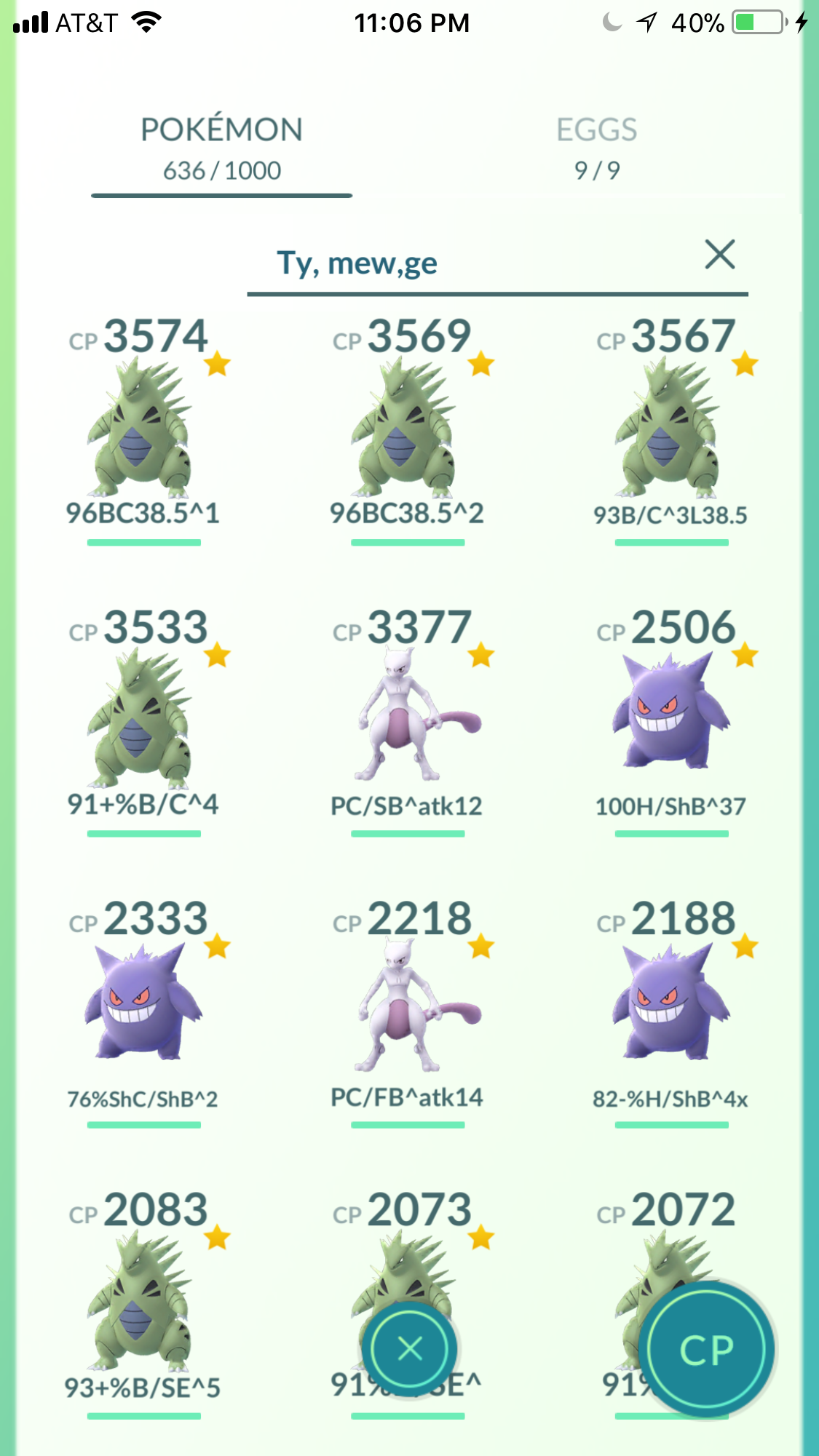This screenshot has height=1456, width=819.
Task: View the CP 2218 Mewtwo
Action: click(408, 1011)
